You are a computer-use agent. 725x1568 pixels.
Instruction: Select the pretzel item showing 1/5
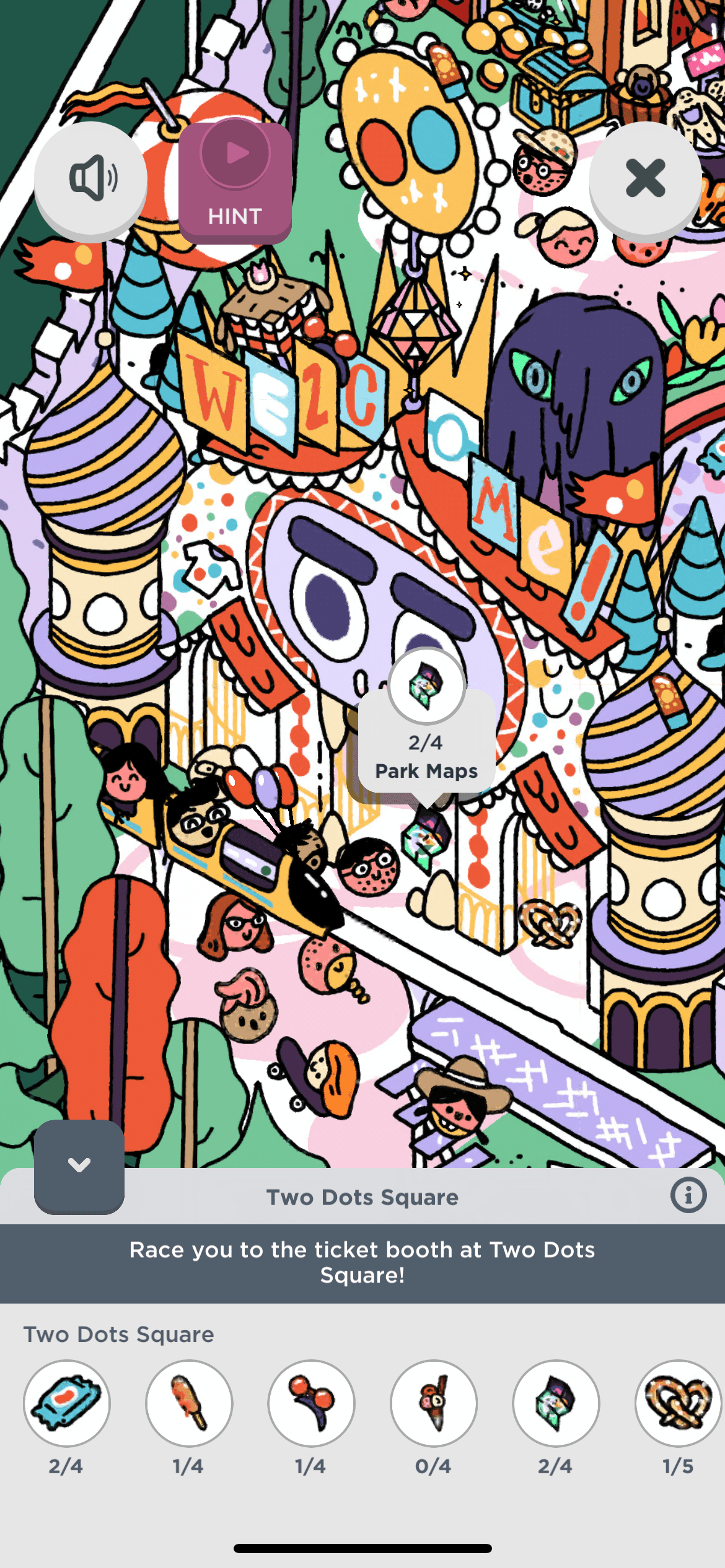678,1403
